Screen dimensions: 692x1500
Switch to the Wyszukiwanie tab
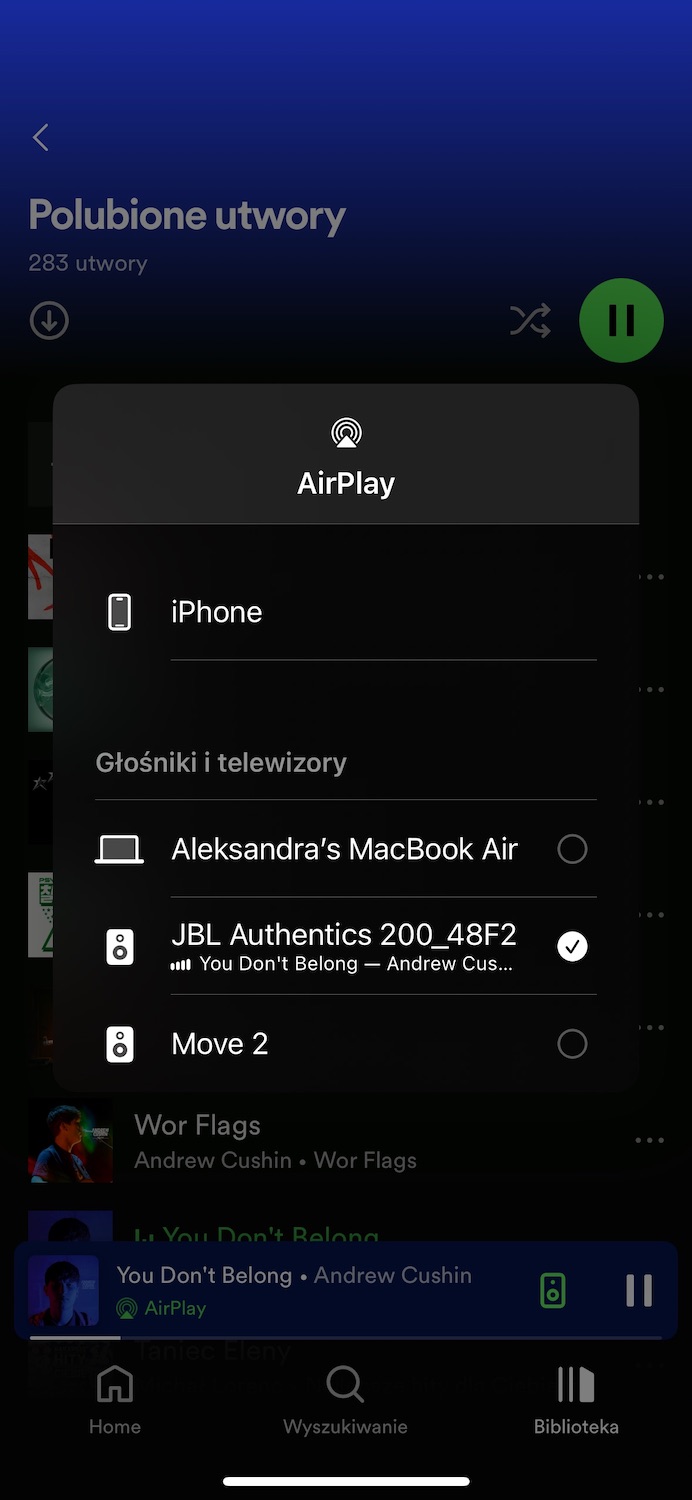pyautogui.click(x=345, y=1400)
